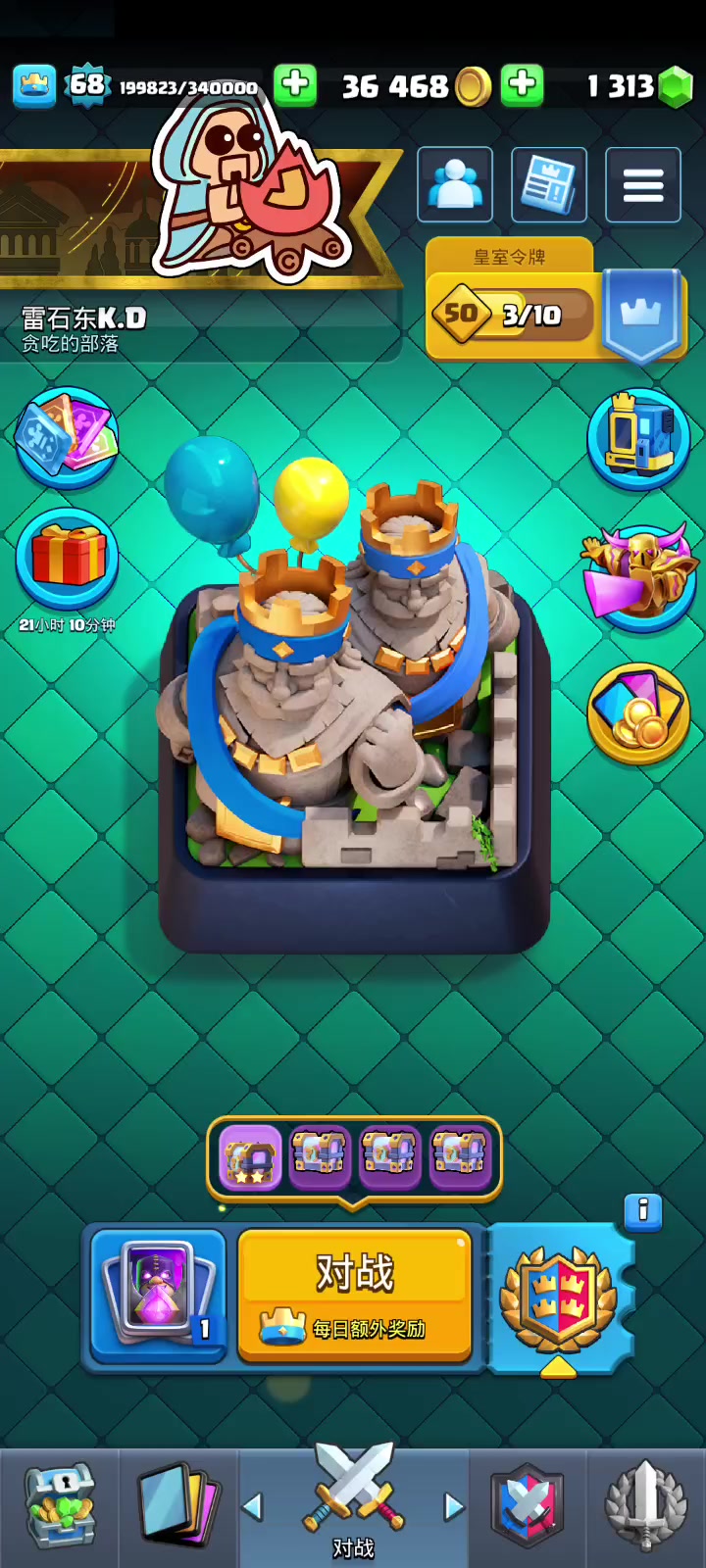Open the blue machine event icon

639,438
